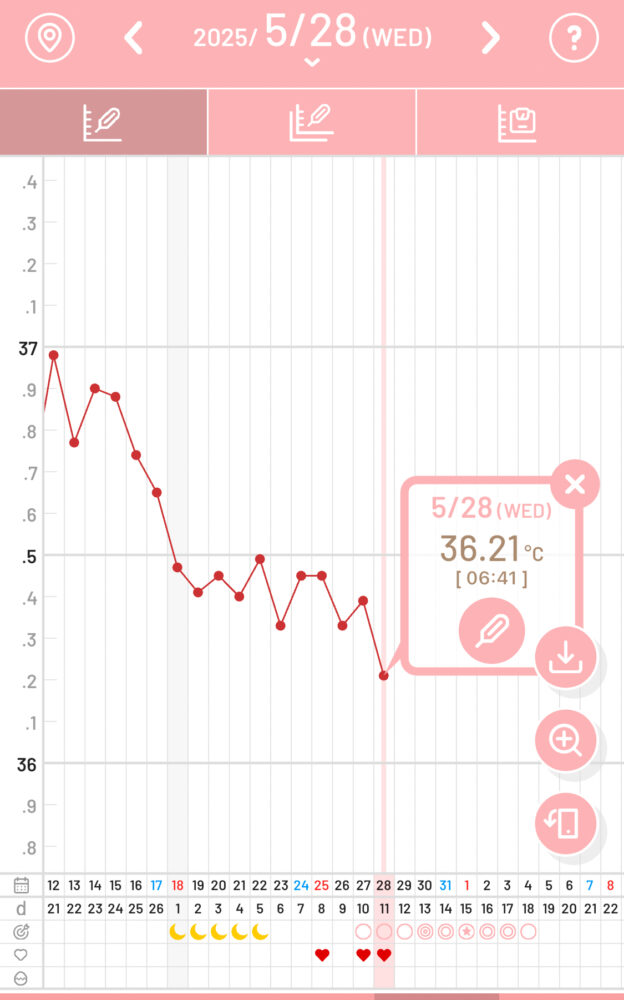Go to the previous day
This screenshot has height=1000, width=624.
(133, 38)
